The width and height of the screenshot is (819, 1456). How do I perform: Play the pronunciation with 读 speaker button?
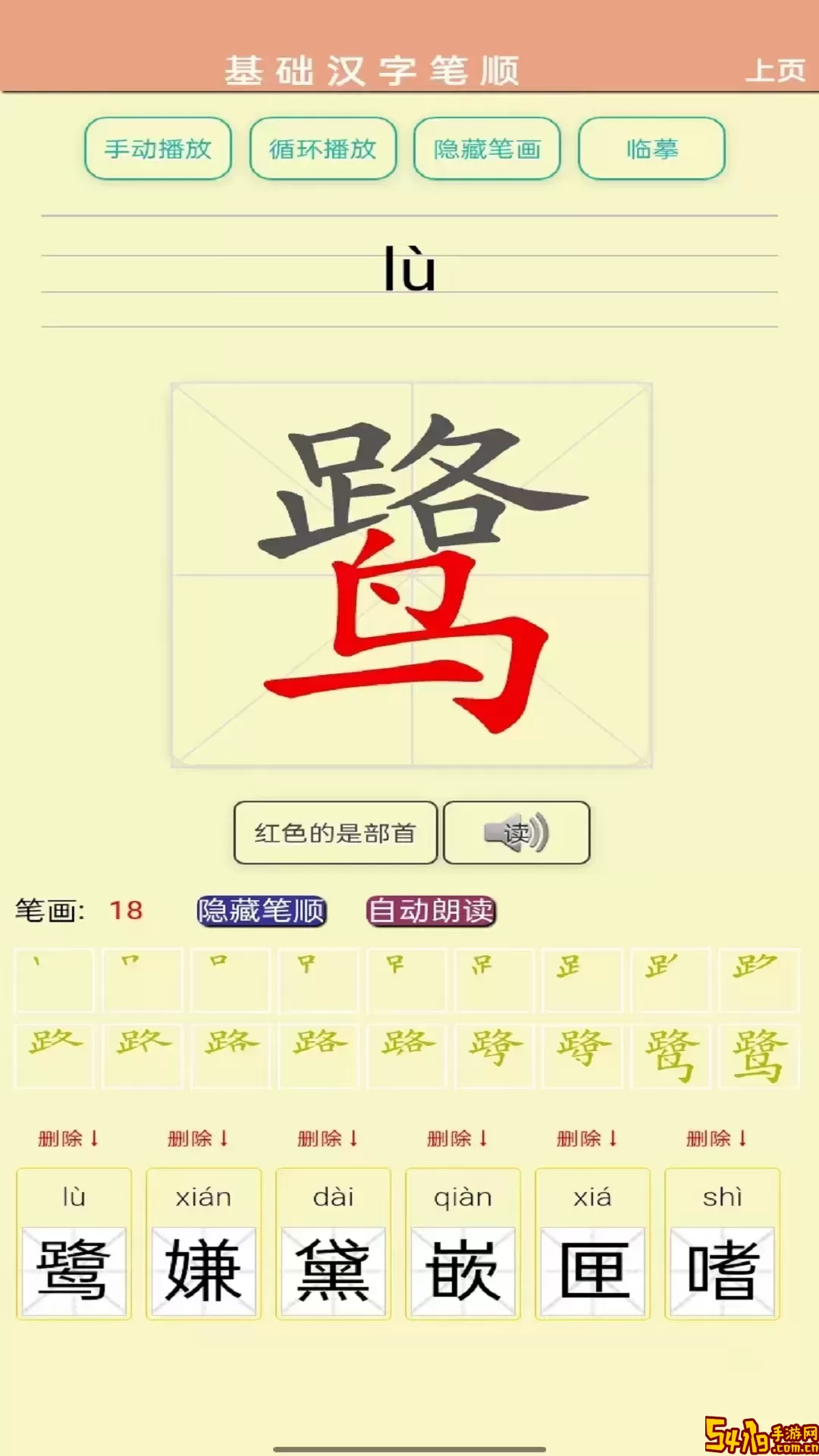(x=516, y=833)
